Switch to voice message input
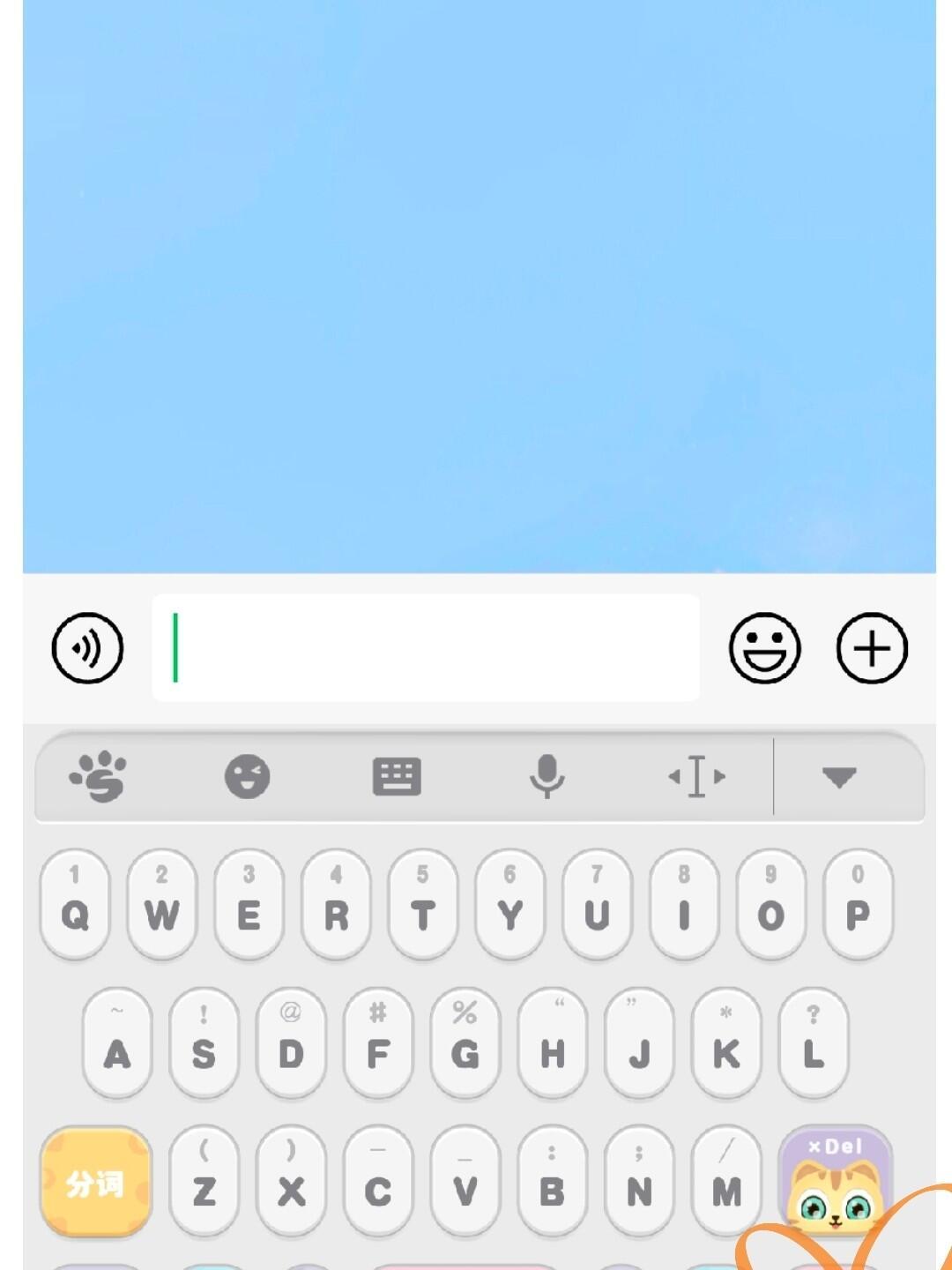The image size is (952, 1270). (87, 648)
